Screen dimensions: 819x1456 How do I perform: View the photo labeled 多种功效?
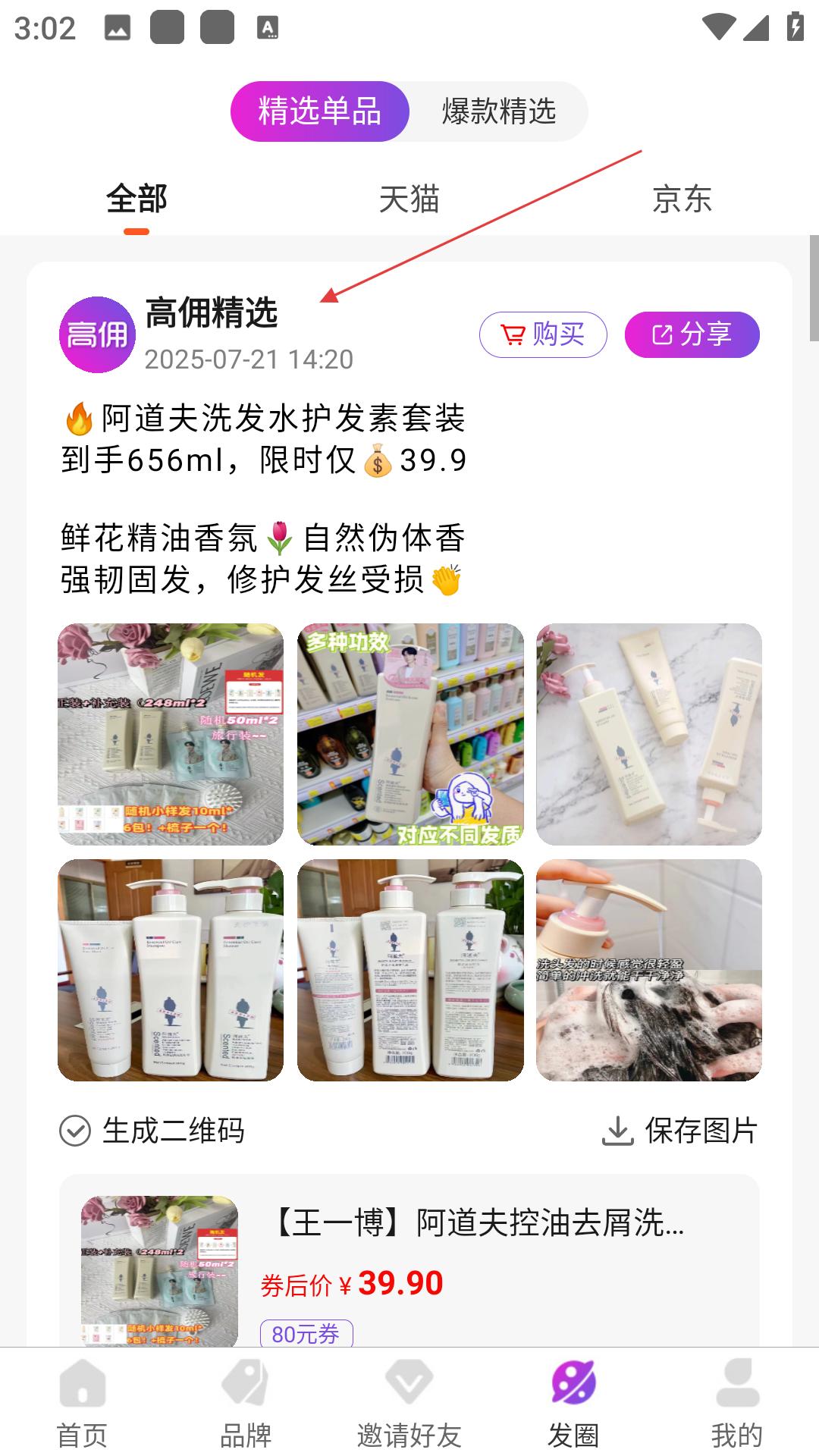tap(410, 734)
